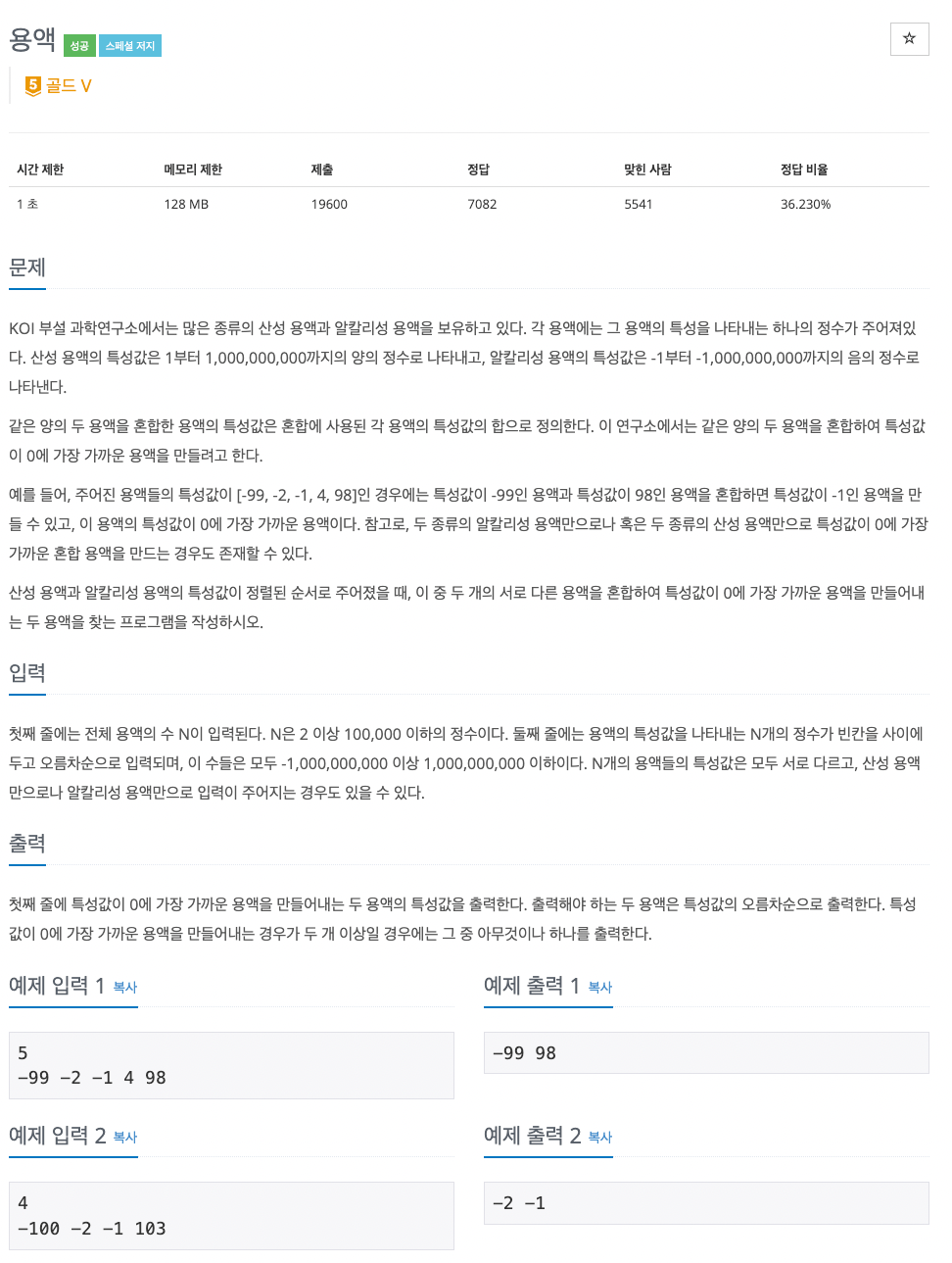The image size is (952, 1263).
Task: Bookmark this problem with the star button
Action: [x=909, y=39]
